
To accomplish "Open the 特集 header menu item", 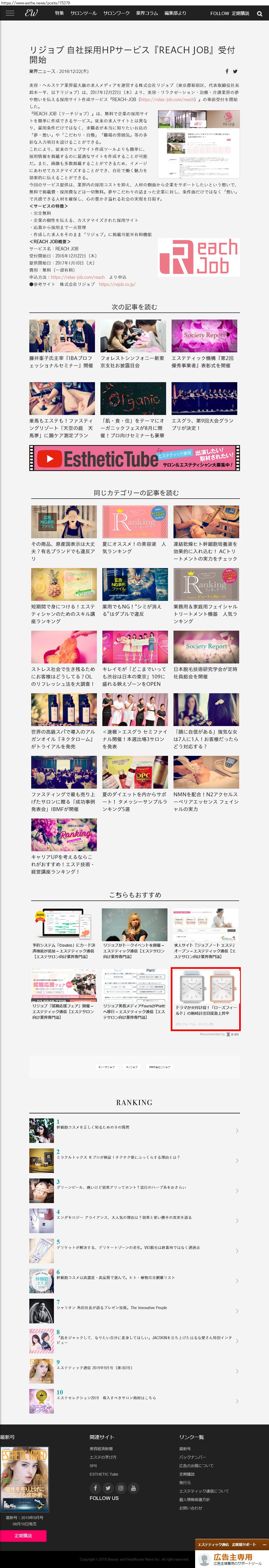I will click(x=59, y=13).
